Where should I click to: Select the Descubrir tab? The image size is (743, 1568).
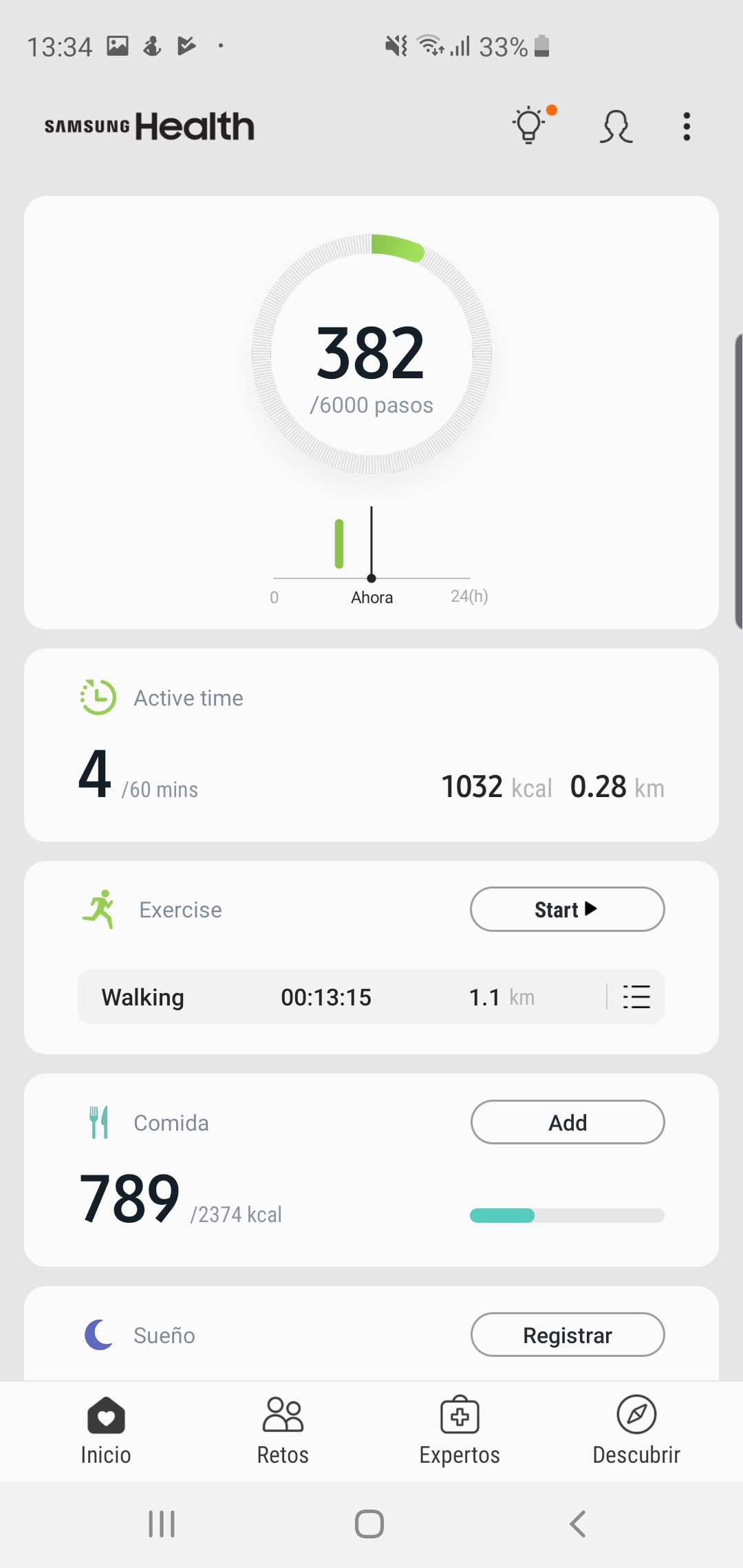point(636,1430)
